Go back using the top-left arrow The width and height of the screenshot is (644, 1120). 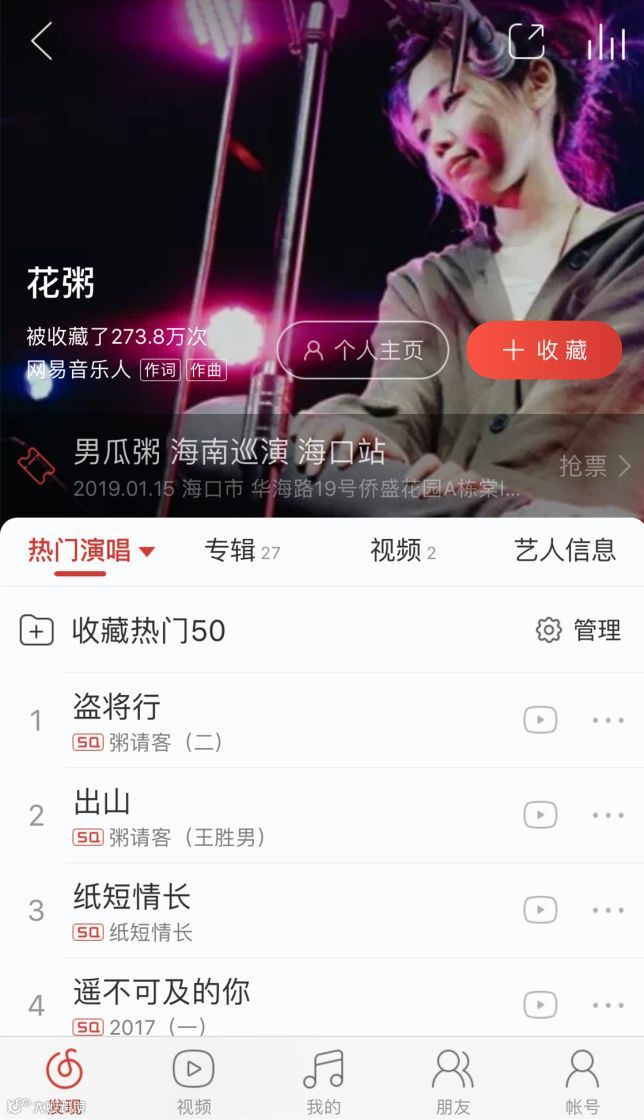pyautogui.click(x=41, y=42)
